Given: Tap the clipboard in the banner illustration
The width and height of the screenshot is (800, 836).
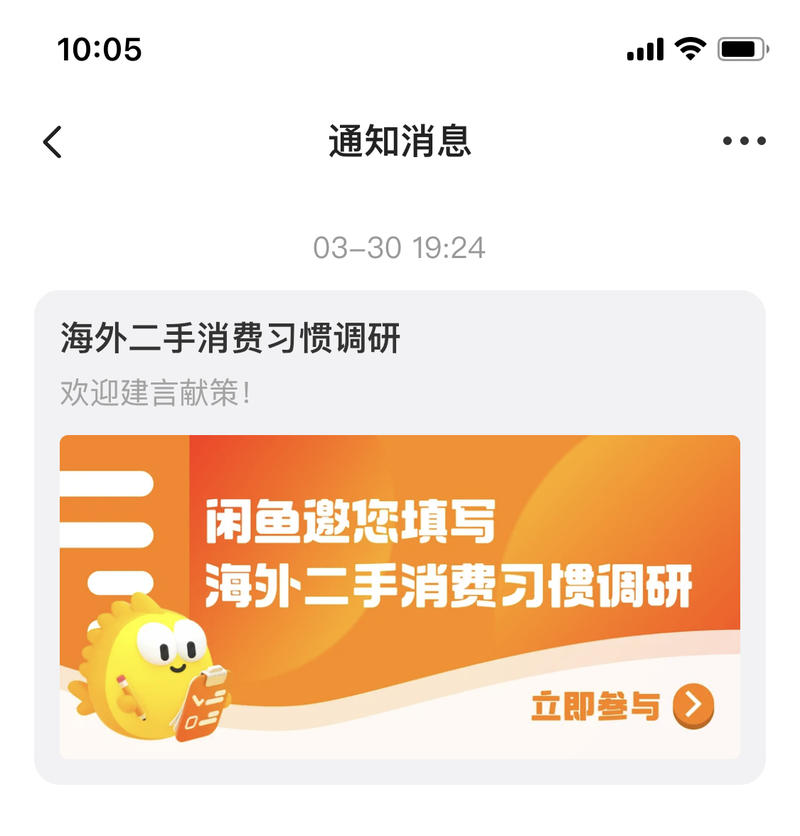Looking at the screenshot, I should point(205,700).
